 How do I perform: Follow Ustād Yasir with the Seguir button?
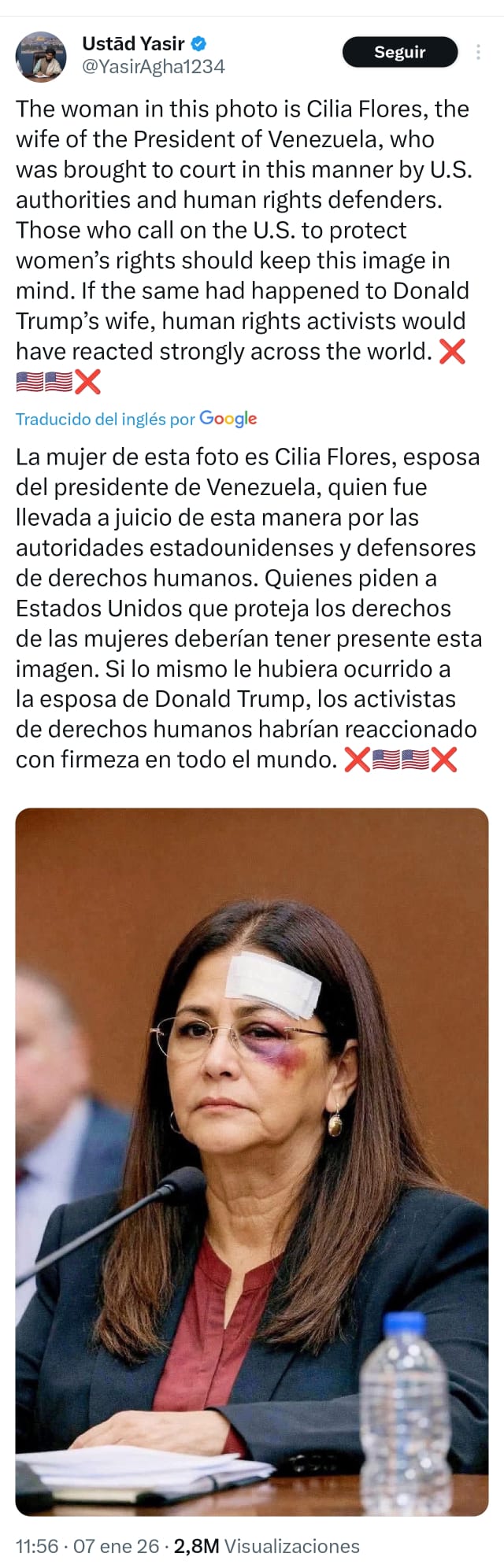coord(399,52)
